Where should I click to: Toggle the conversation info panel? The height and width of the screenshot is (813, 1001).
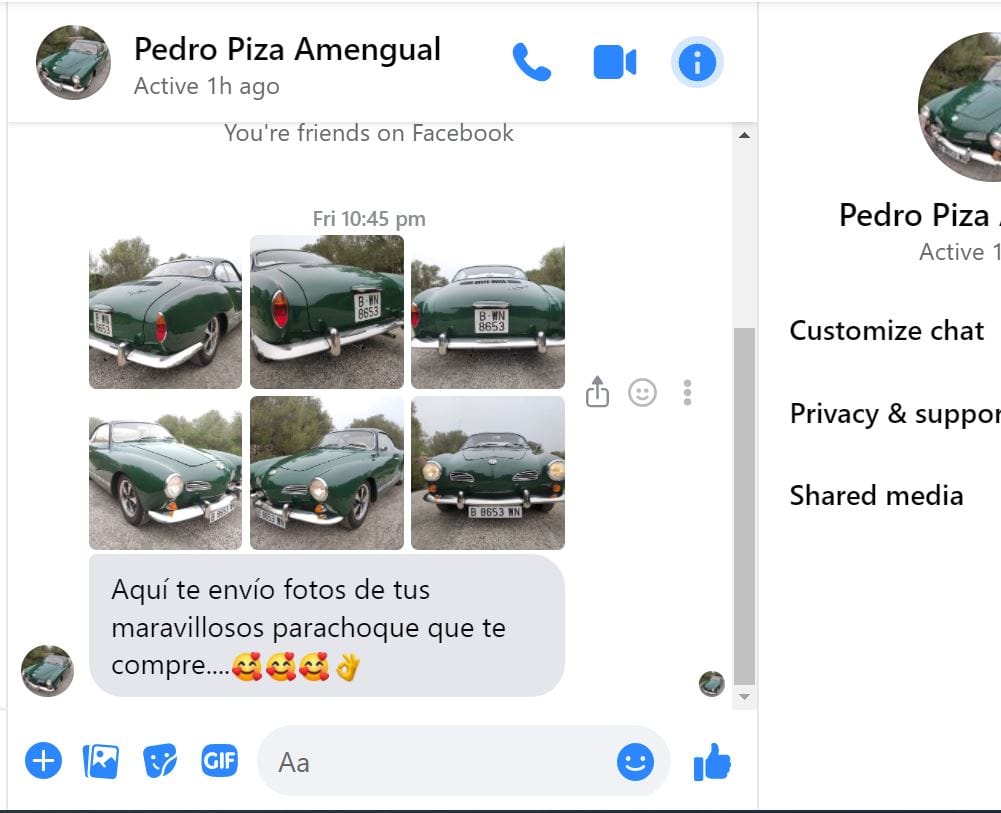coord(696,63)
